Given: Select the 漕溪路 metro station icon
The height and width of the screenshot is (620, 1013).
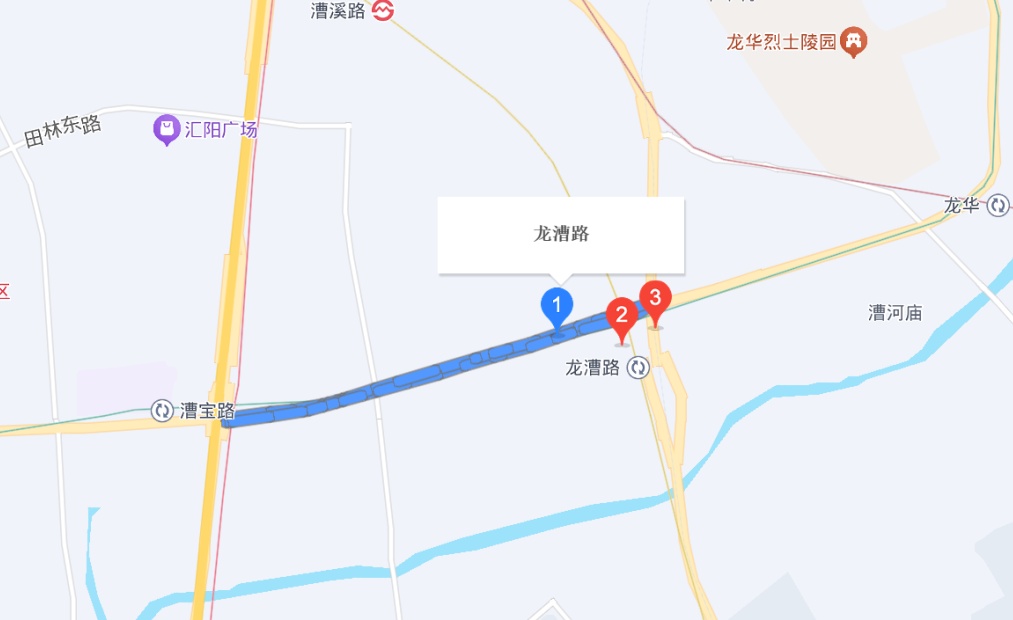Looking at the screenshot, I should tap(383, 11).
